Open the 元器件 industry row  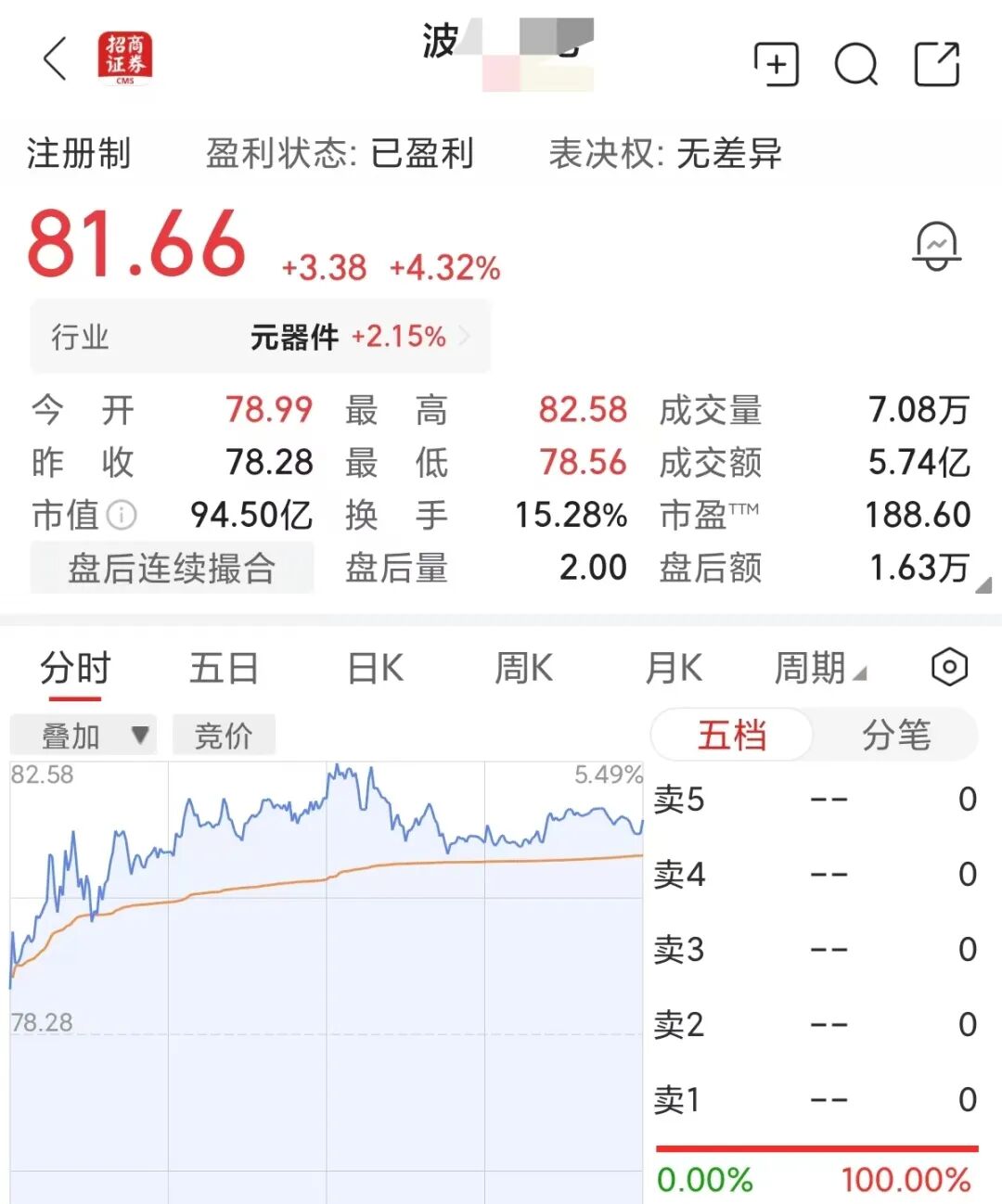click(x=260, y=337)
